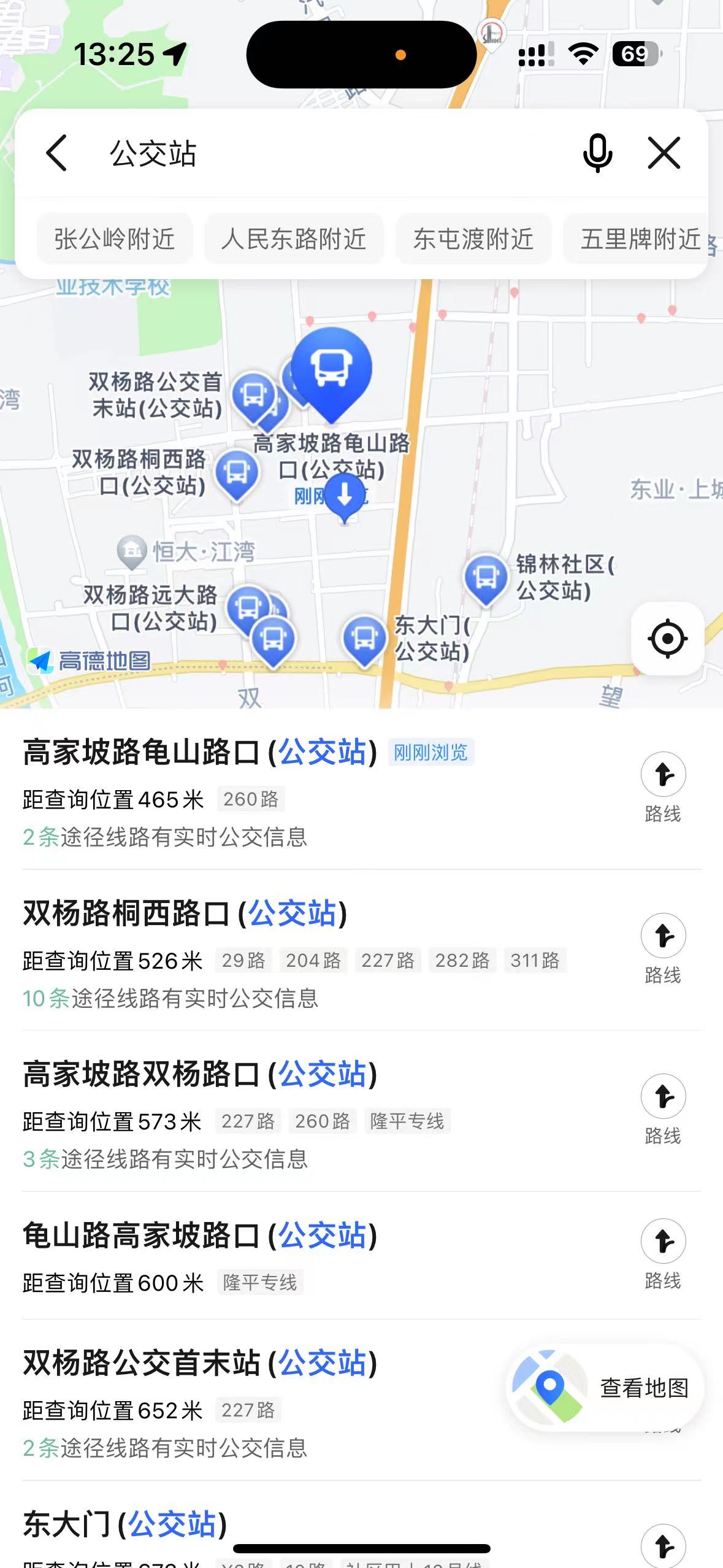
Task: Start voice search with the microphone icon
Action: (x=597, y=153)
